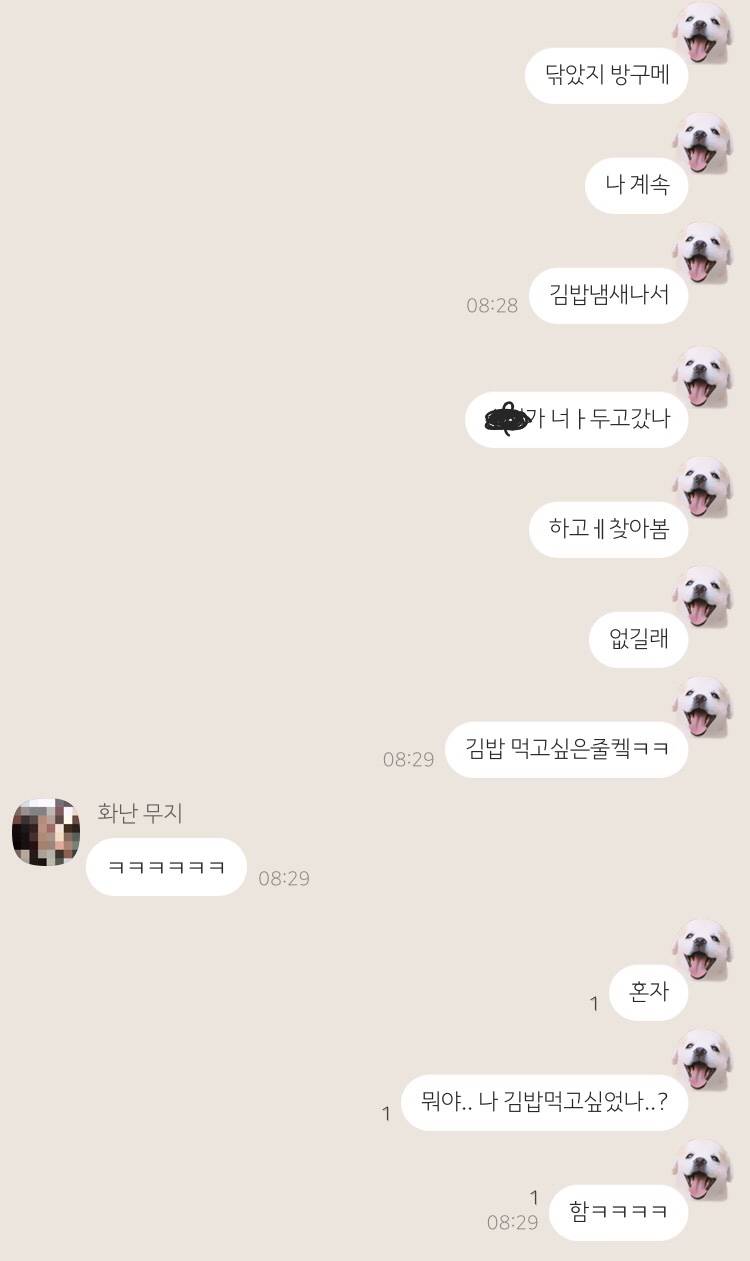Tap the '함ㅋㅋㅋㅋ' message bubble
The height and width of the screenshot is (1261, 750).
coord(617,1212)
